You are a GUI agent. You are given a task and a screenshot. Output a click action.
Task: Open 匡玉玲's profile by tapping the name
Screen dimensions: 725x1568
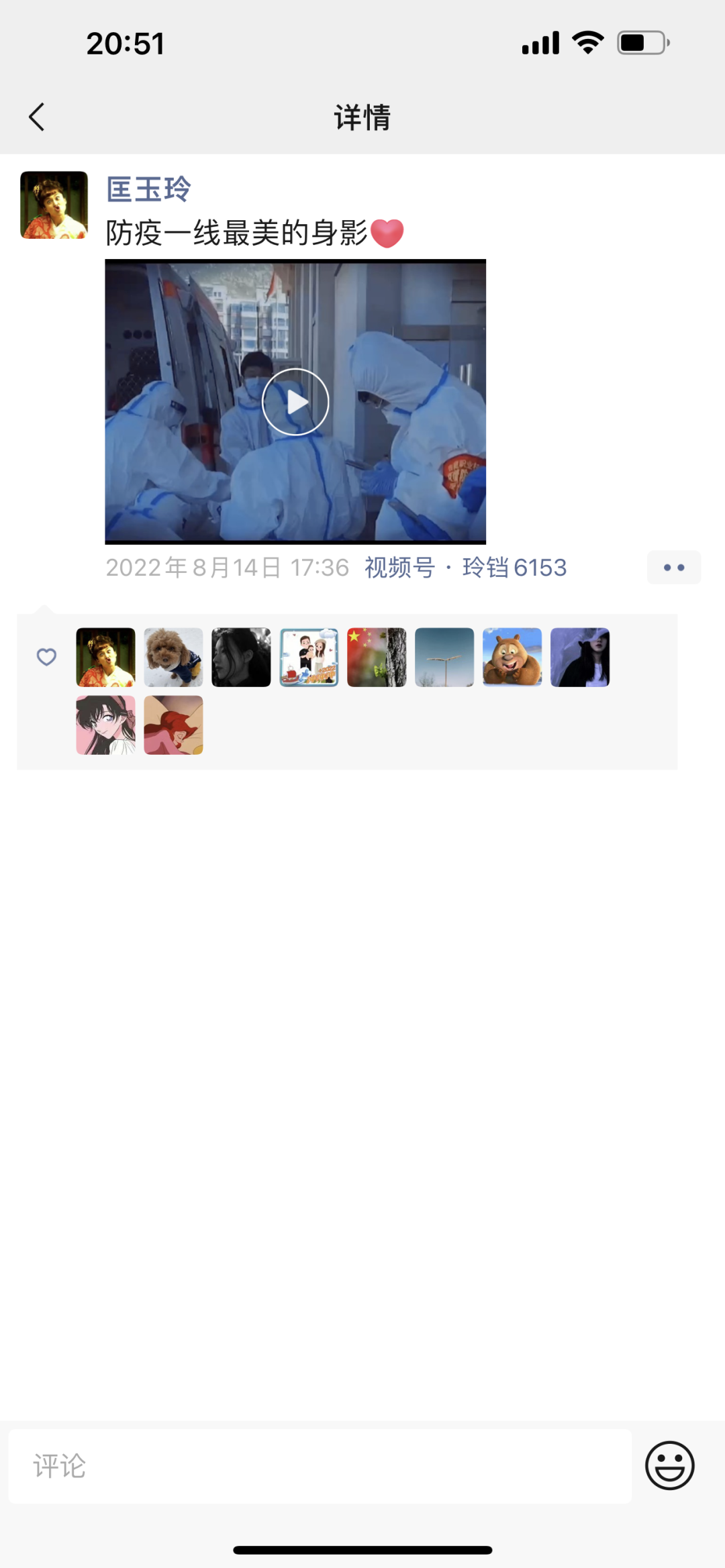pos(148,189)
